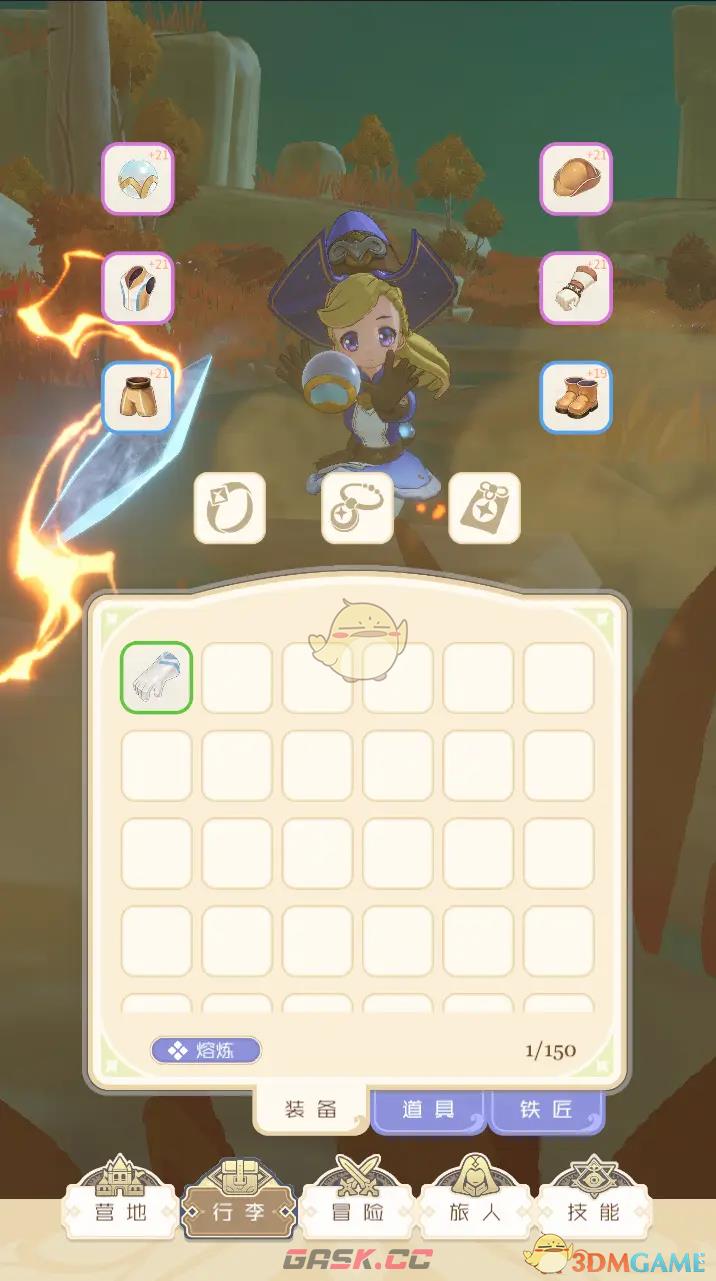Open the empty necklace accessory slot
This screenshot has height=1281, width=716.
pyautogui.click(x=357, y=508)
